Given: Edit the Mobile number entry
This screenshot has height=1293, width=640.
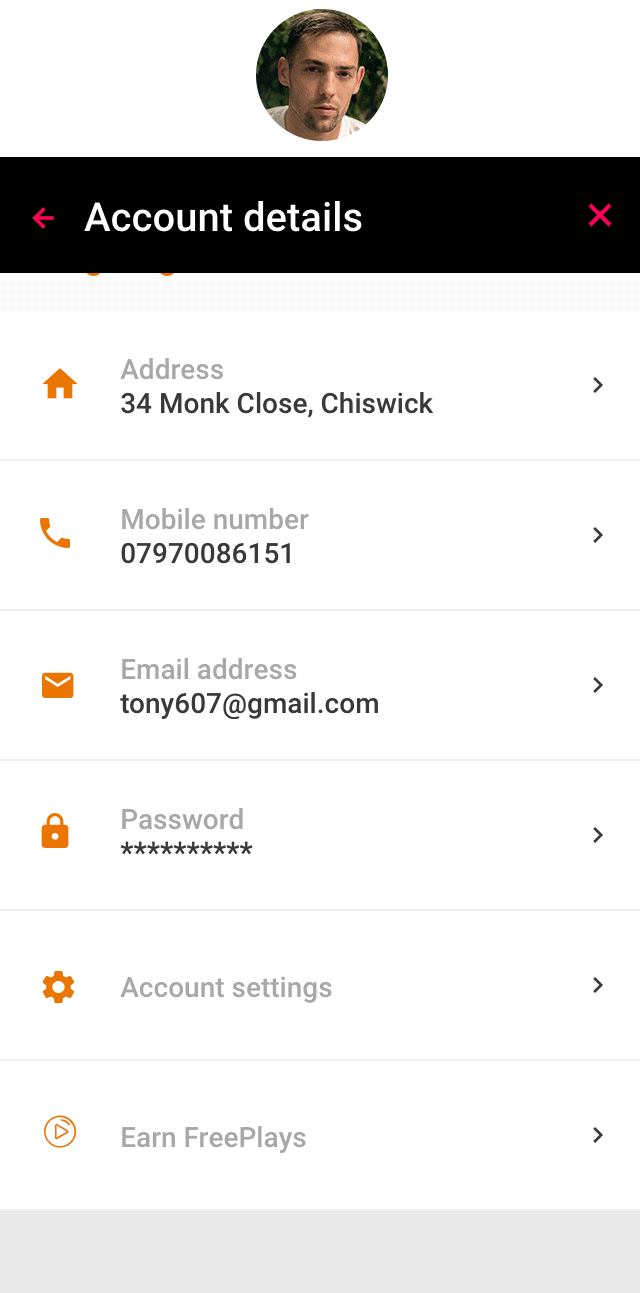Looking at the screenshot, I should [x=320, y=536].
